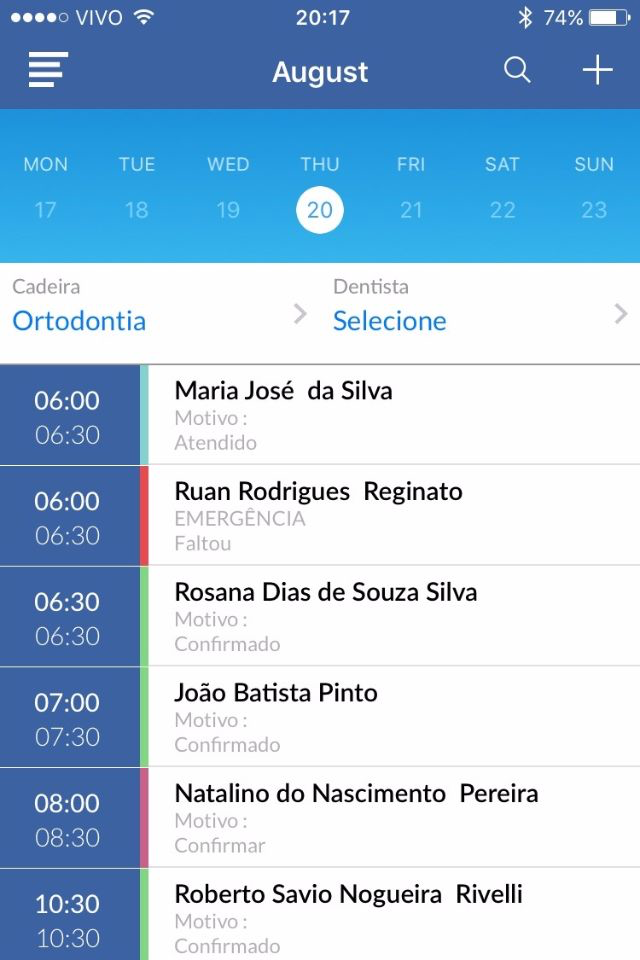This screenshot has height=960, width=640.
Task: Change the Cadeira Ortodontia selection
Action: (x=160, y=314)
